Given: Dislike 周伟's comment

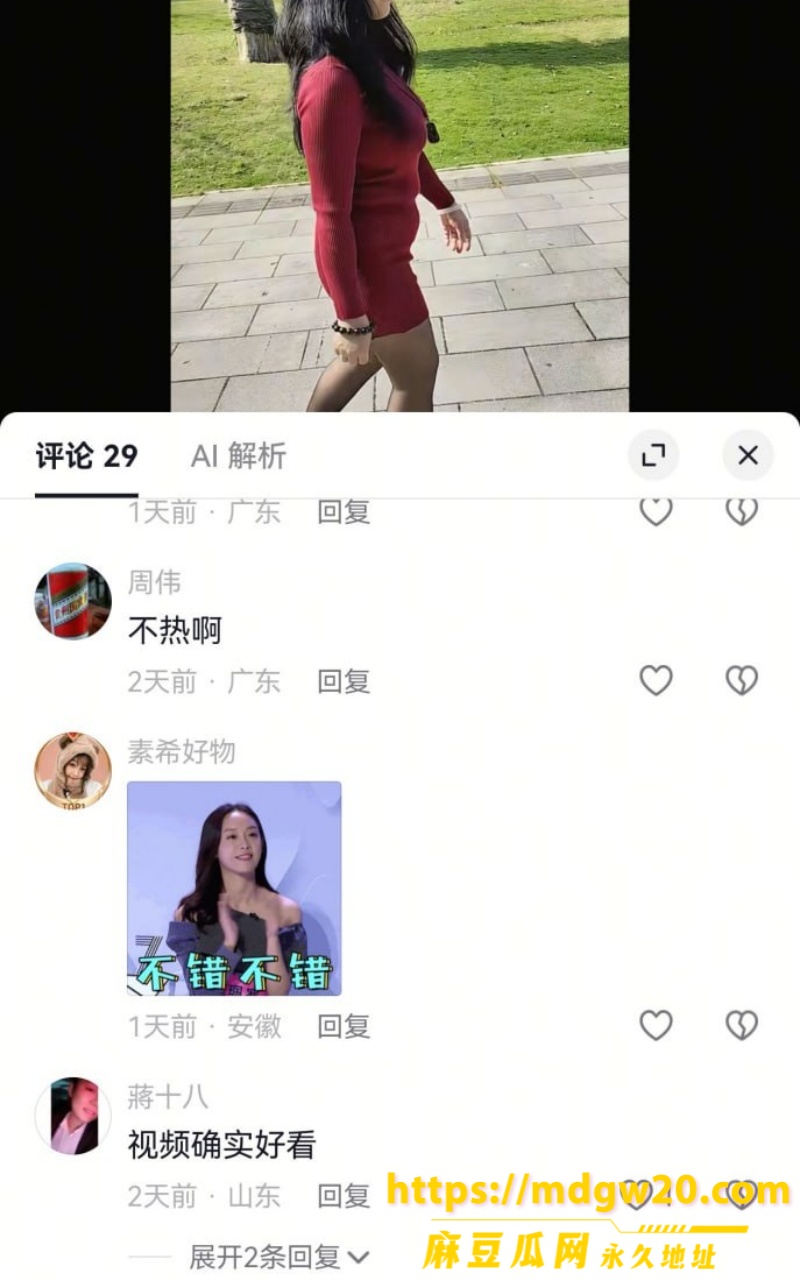Looking at the screenshot, I should tap(741, 681).
